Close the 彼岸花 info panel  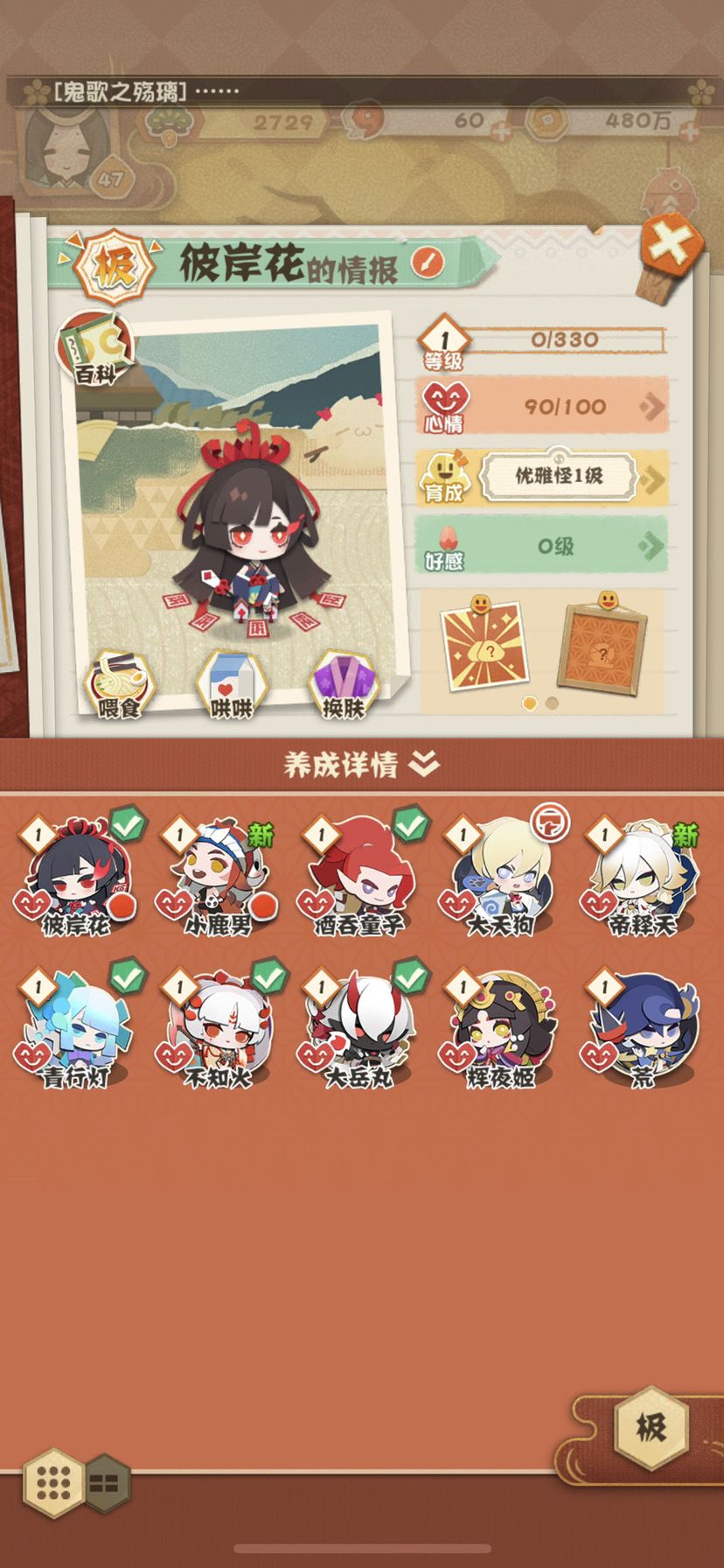click(x=672, y=246)
